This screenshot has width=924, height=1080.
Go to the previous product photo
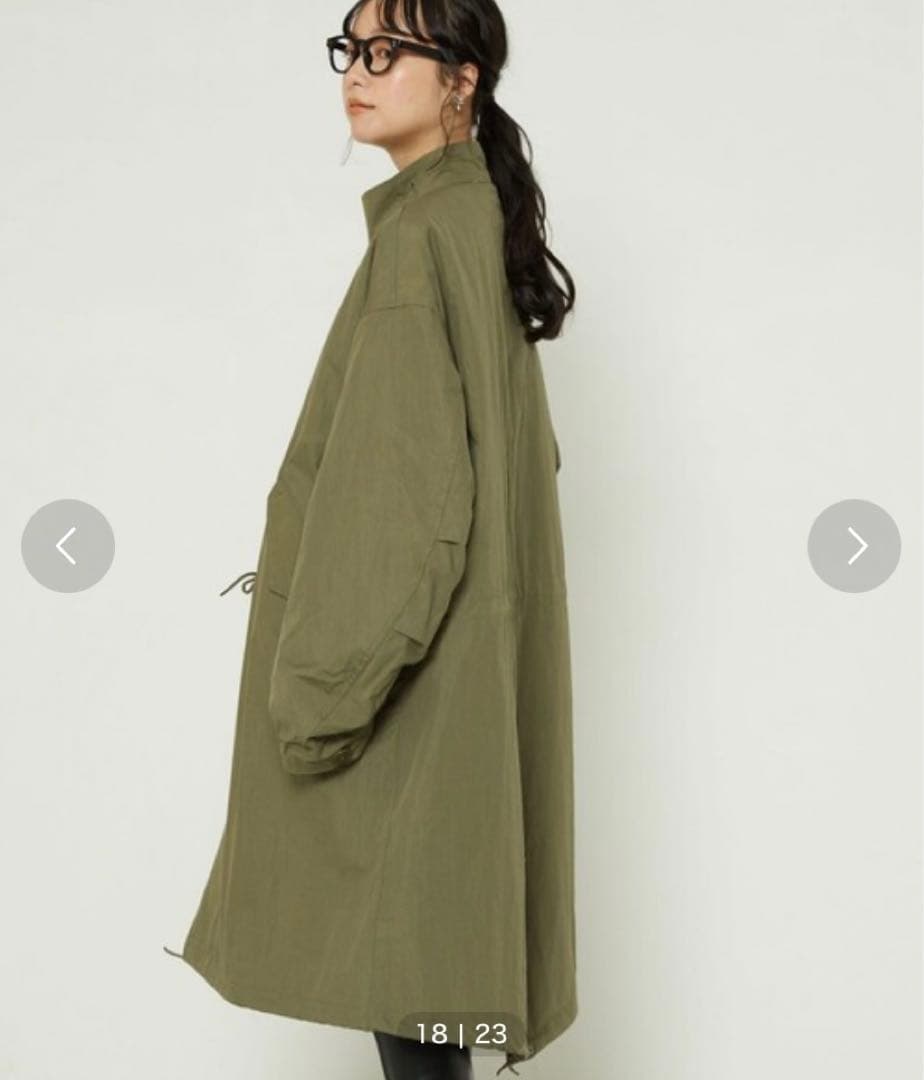[68, 546]
